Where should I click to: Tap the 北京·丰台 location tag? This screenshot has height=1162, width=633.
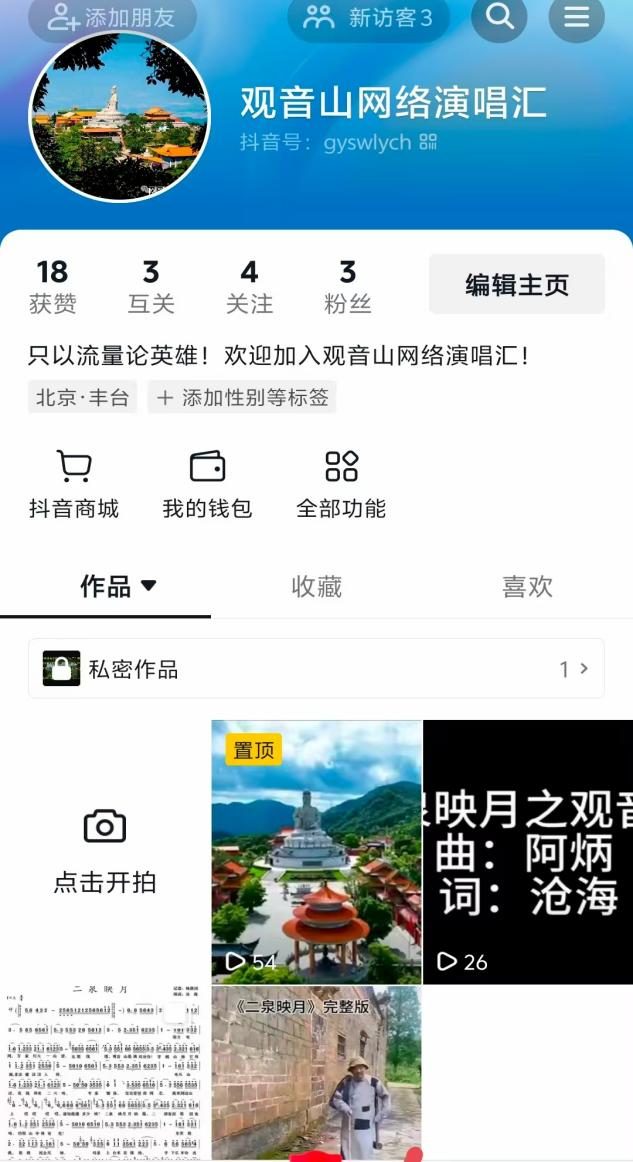click(x=82, y=398)
